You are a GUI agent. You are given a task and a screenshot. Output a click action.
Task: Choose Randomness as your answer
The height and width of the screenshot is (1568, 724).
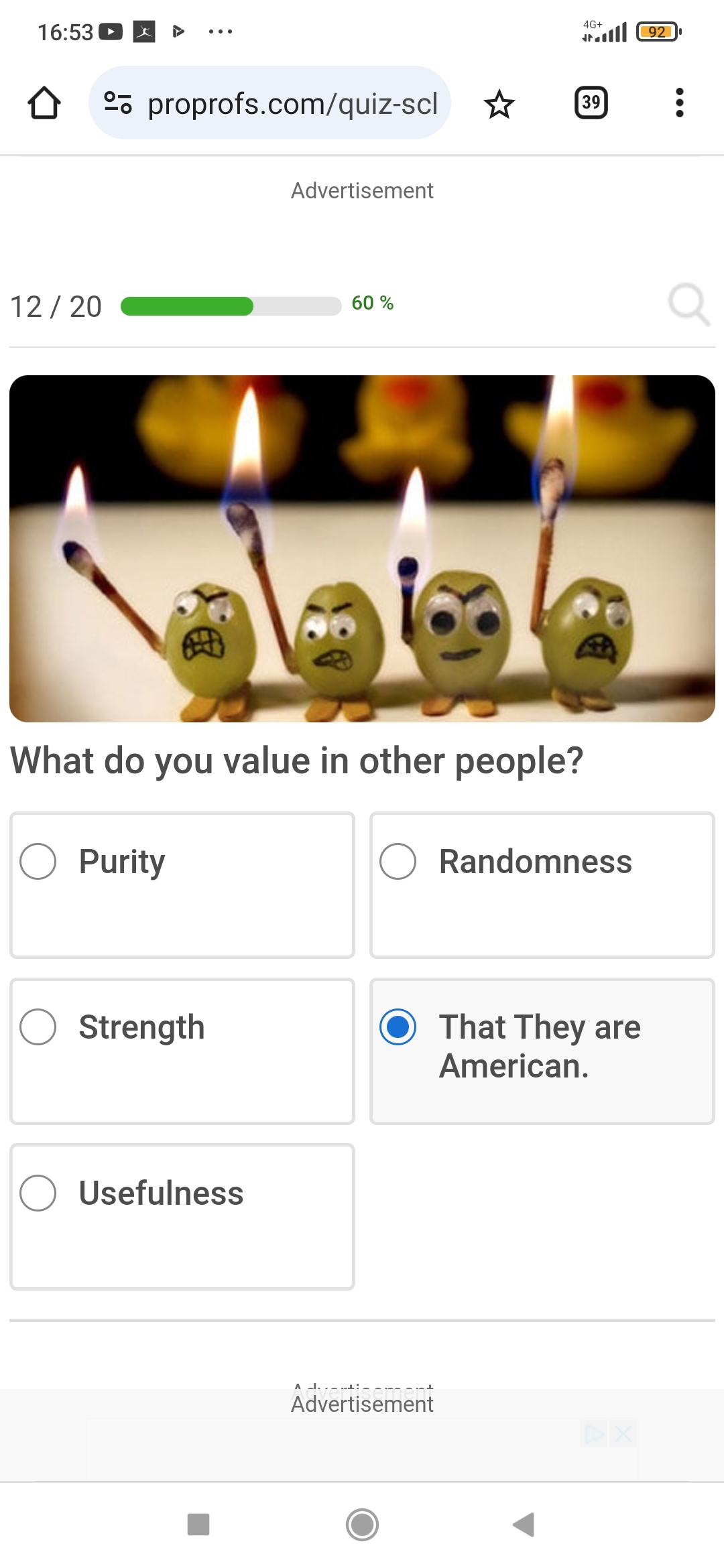542,885
